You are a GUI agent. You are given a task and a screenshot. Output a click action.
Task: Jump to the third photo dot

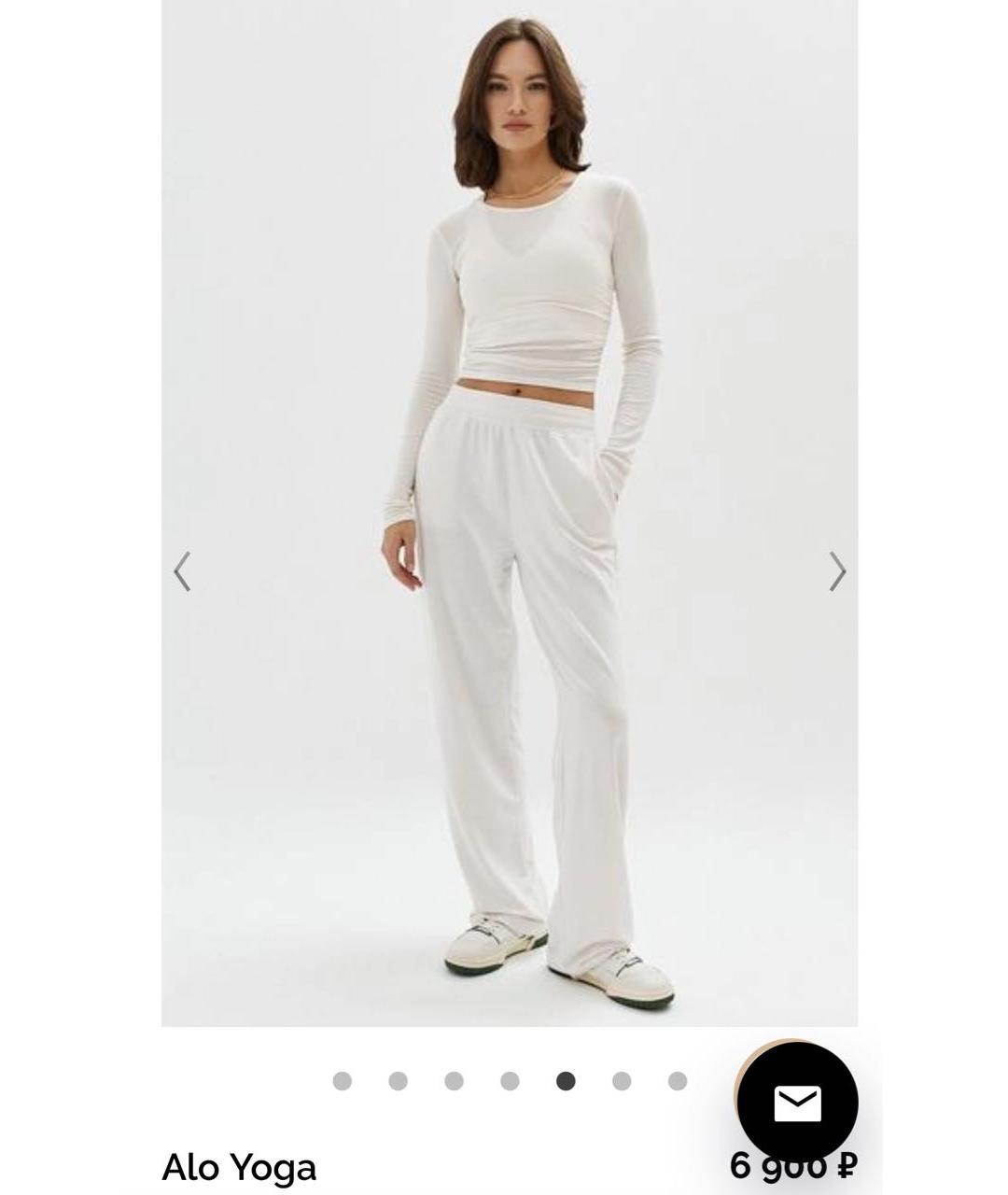[455, 1081]
